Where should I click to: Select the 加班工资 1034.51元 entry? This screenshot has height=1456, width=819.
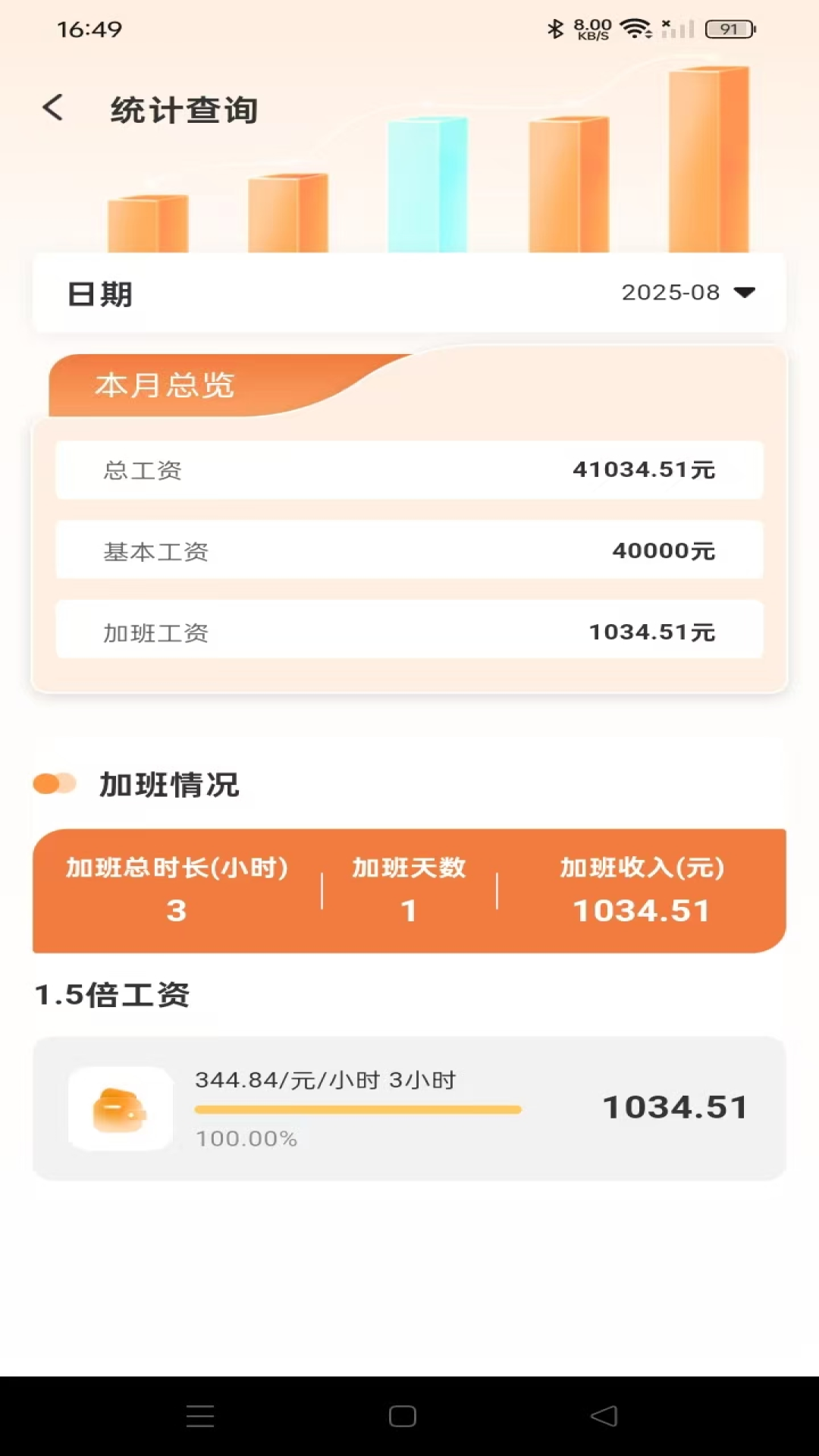[409, 632]
